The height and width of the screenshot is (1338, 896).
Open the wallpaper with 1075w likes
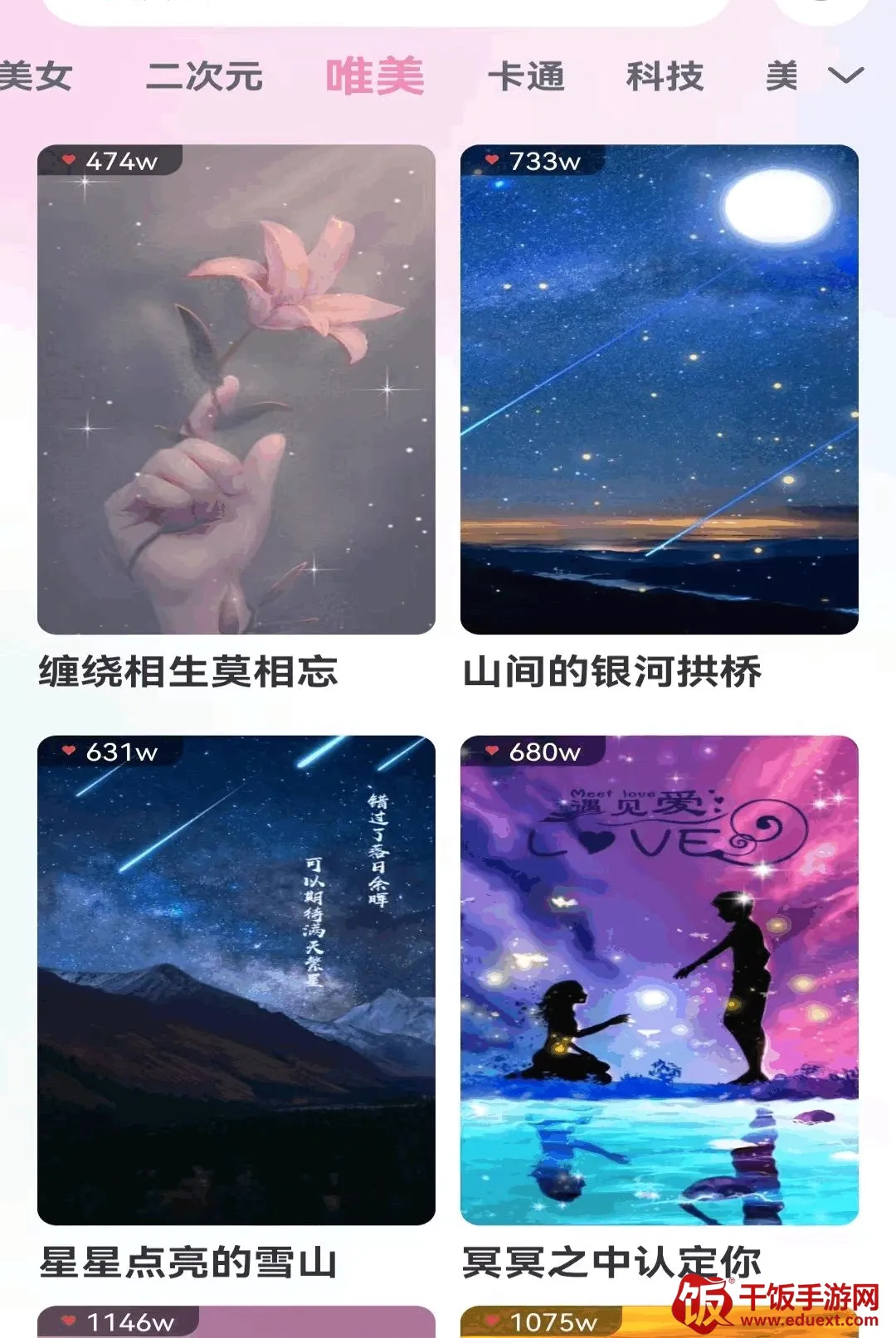coord(660,1322)
